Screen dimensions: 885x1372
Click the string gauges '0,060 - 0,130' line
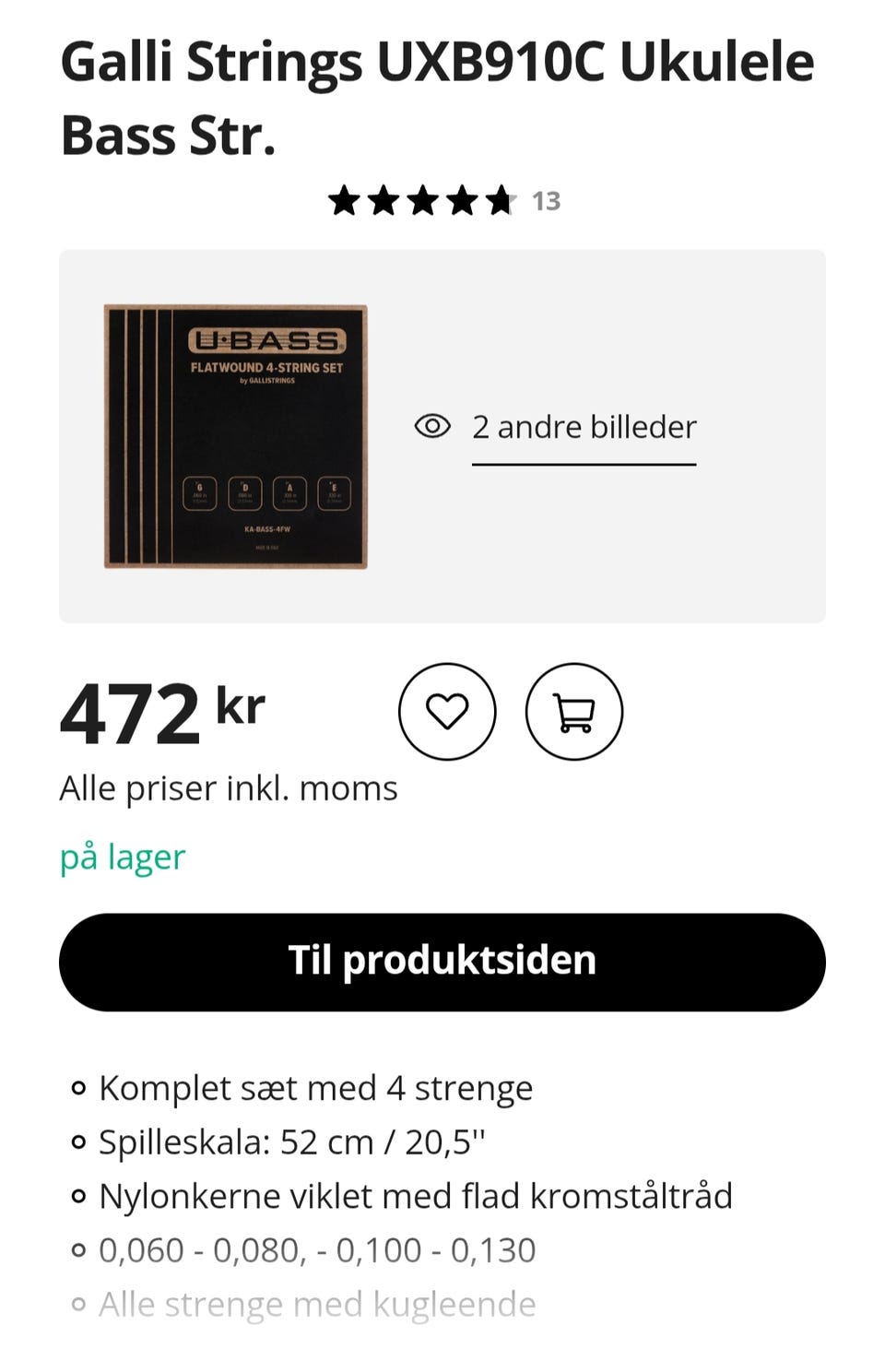coord(316,1250)
